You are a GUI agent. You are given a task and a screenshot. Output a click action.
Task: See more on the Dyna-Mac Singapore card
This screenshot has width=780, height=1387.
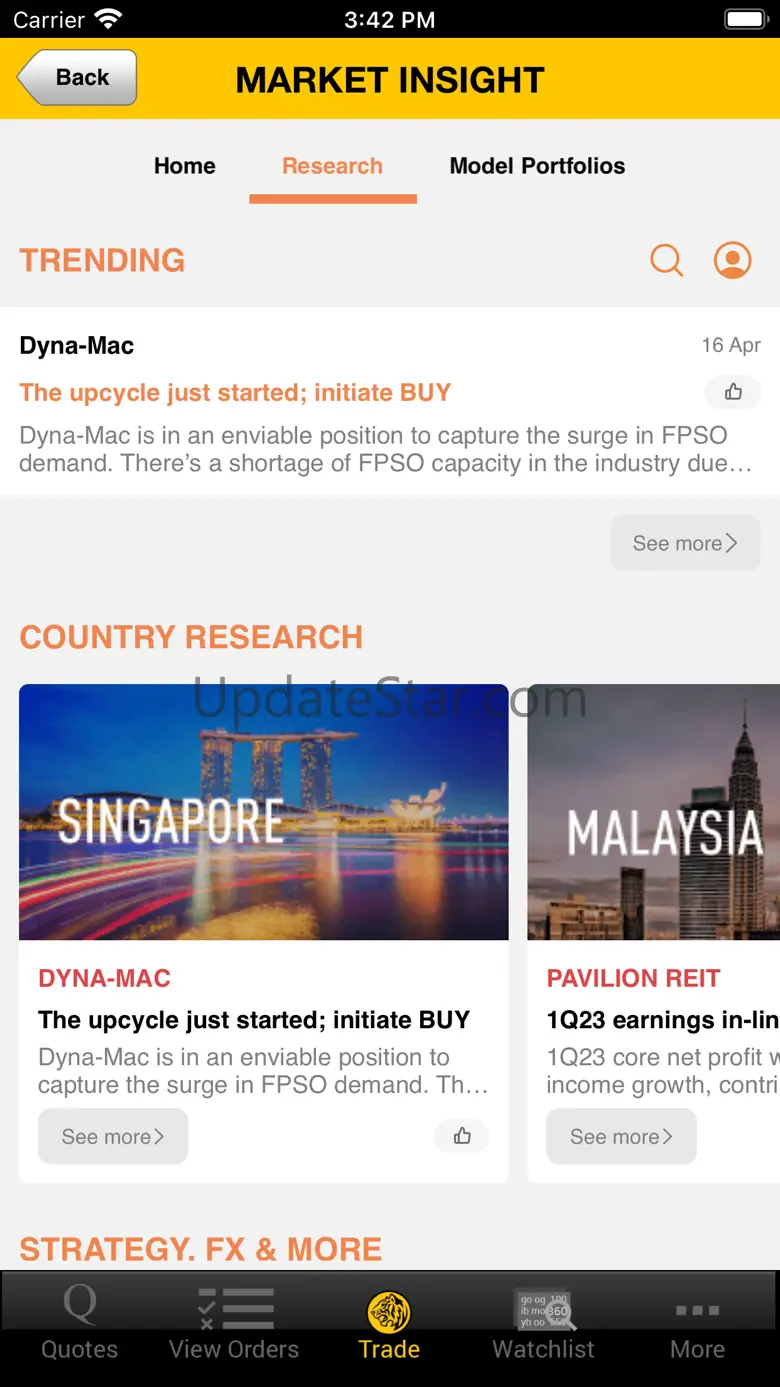113,1136
